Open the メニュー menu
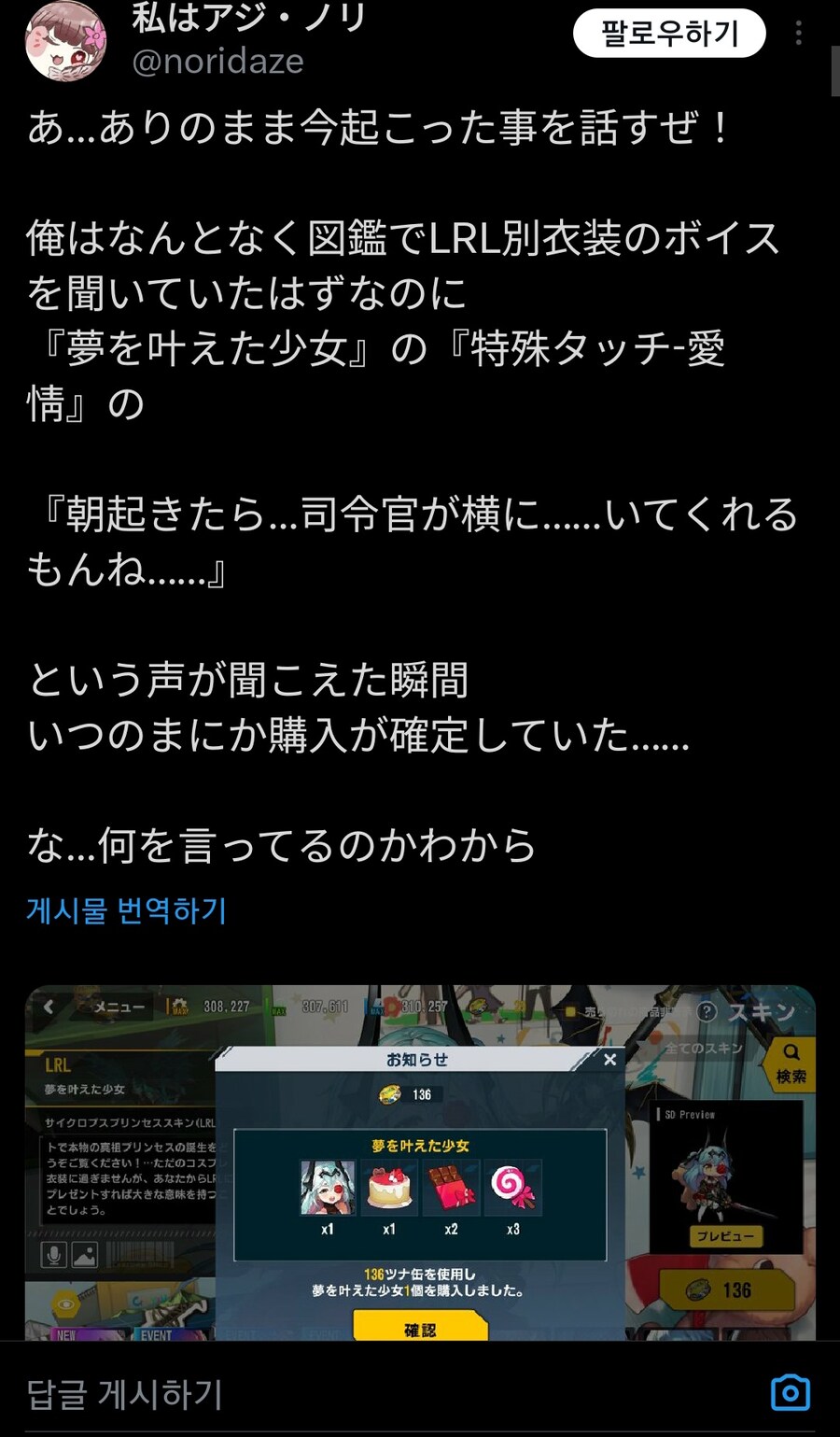Screen dimensions: 840x1437 (112, 1008)
